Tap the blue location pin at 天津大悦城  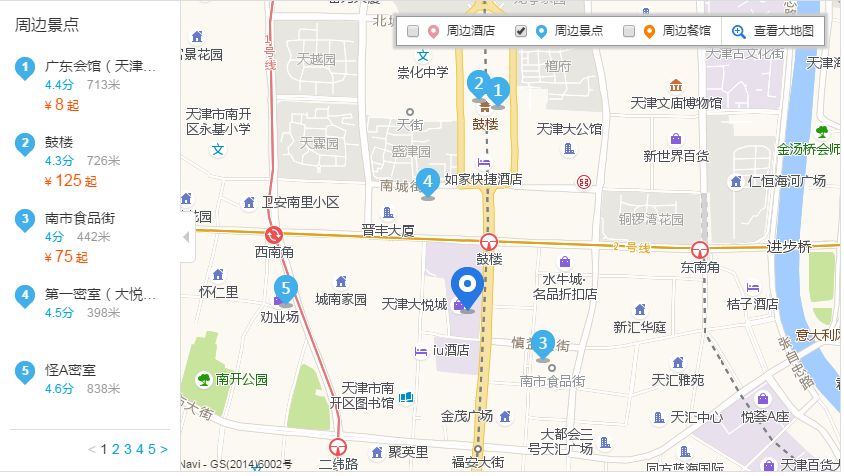pos(467,286)
